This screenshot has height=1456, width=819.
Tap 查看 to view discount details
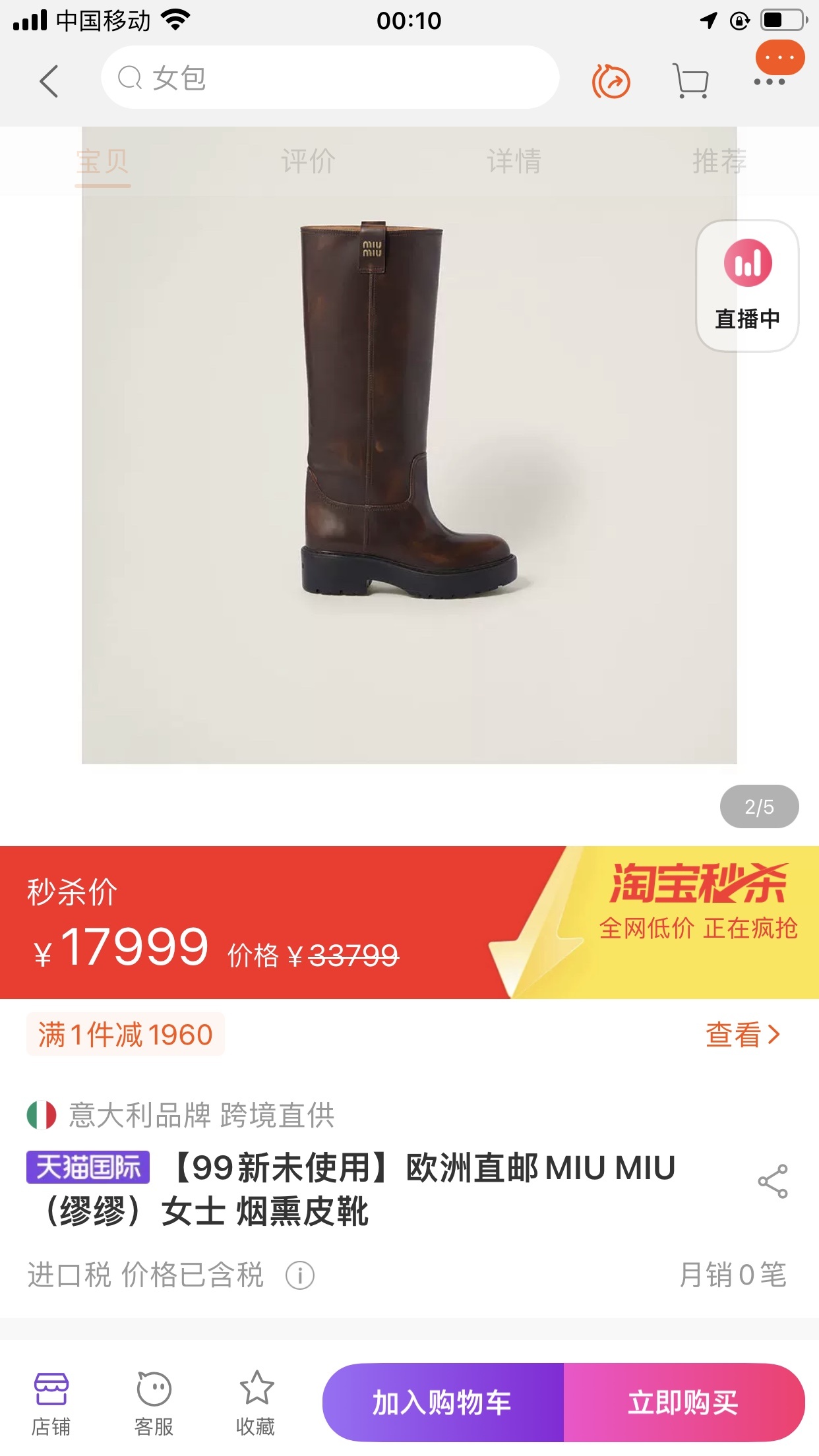(x=743, y=1035)
